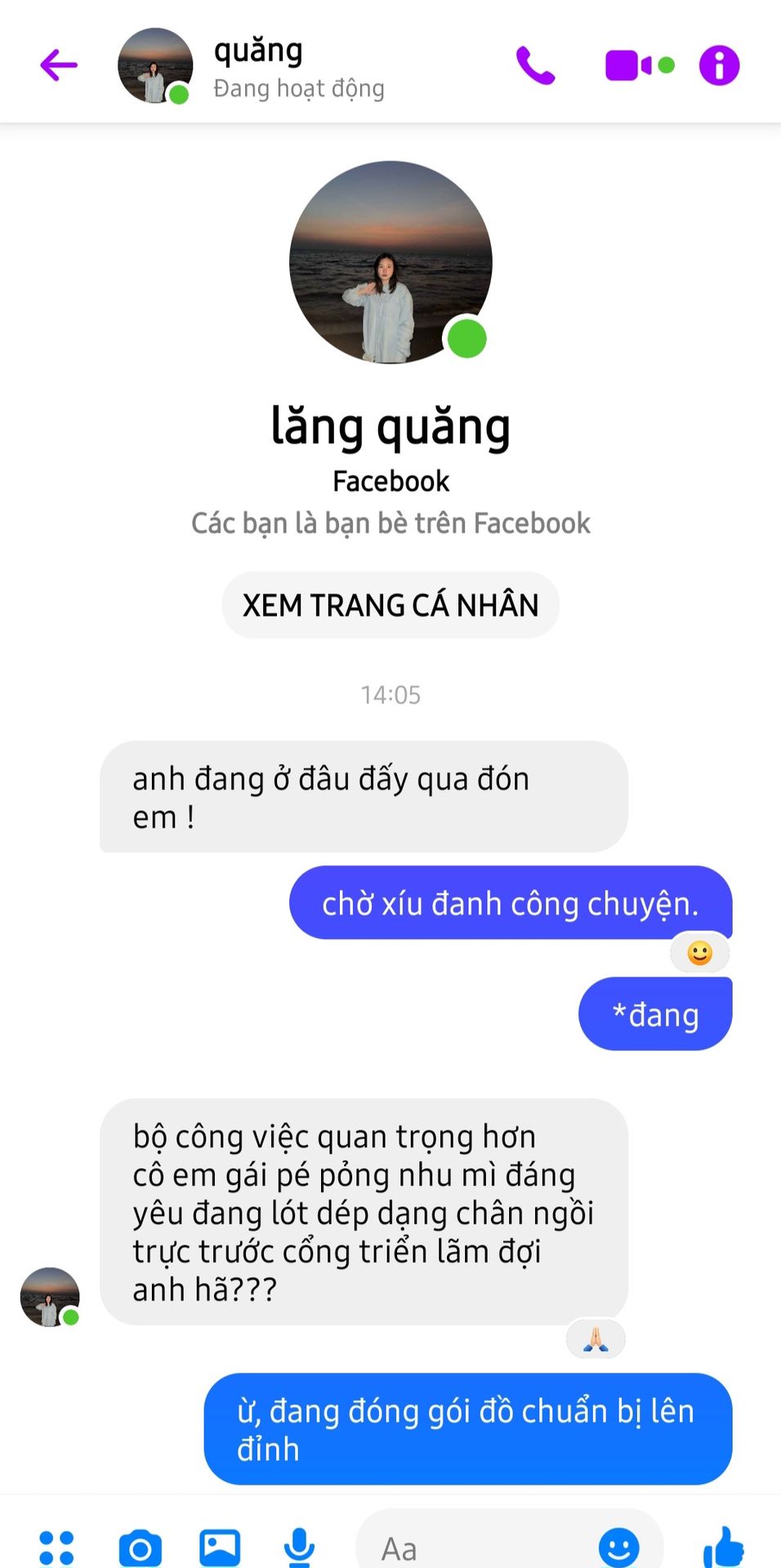Open the photo gallery picker
The image size is (781, 1568).
coord(220,1548)
